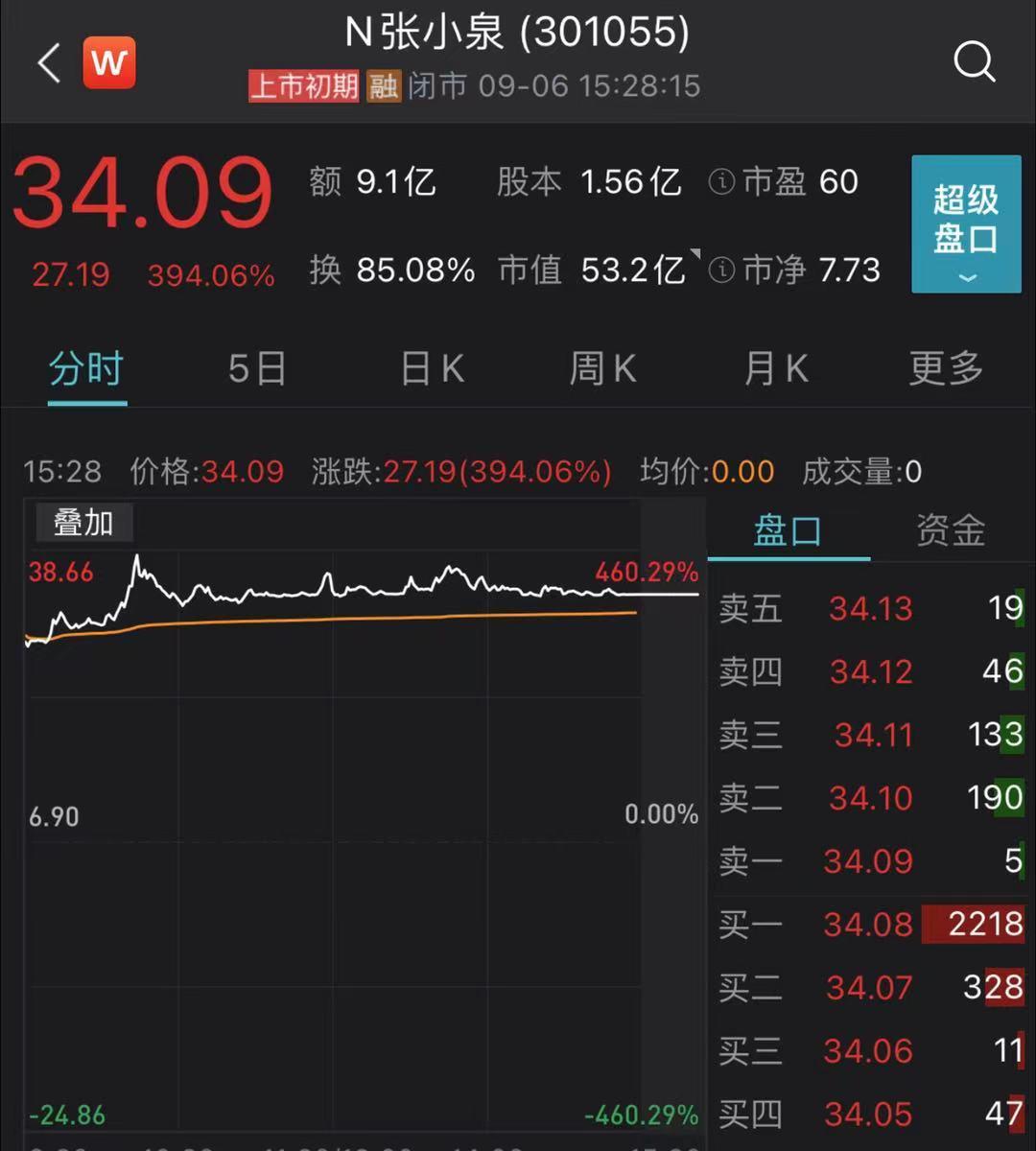
Task: Open the stock search magnifier
Action: pyautogui.click(x=974, y=63)
